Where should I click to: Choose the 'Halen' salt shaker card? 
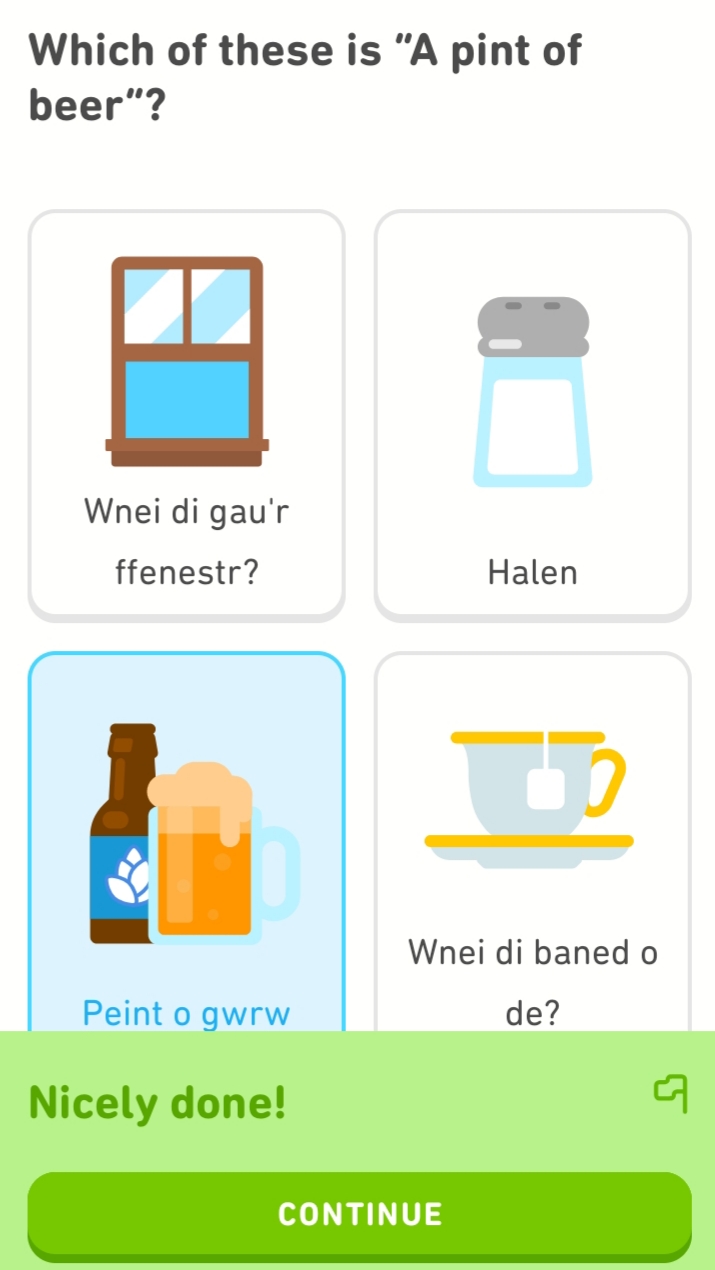point(532,415)
